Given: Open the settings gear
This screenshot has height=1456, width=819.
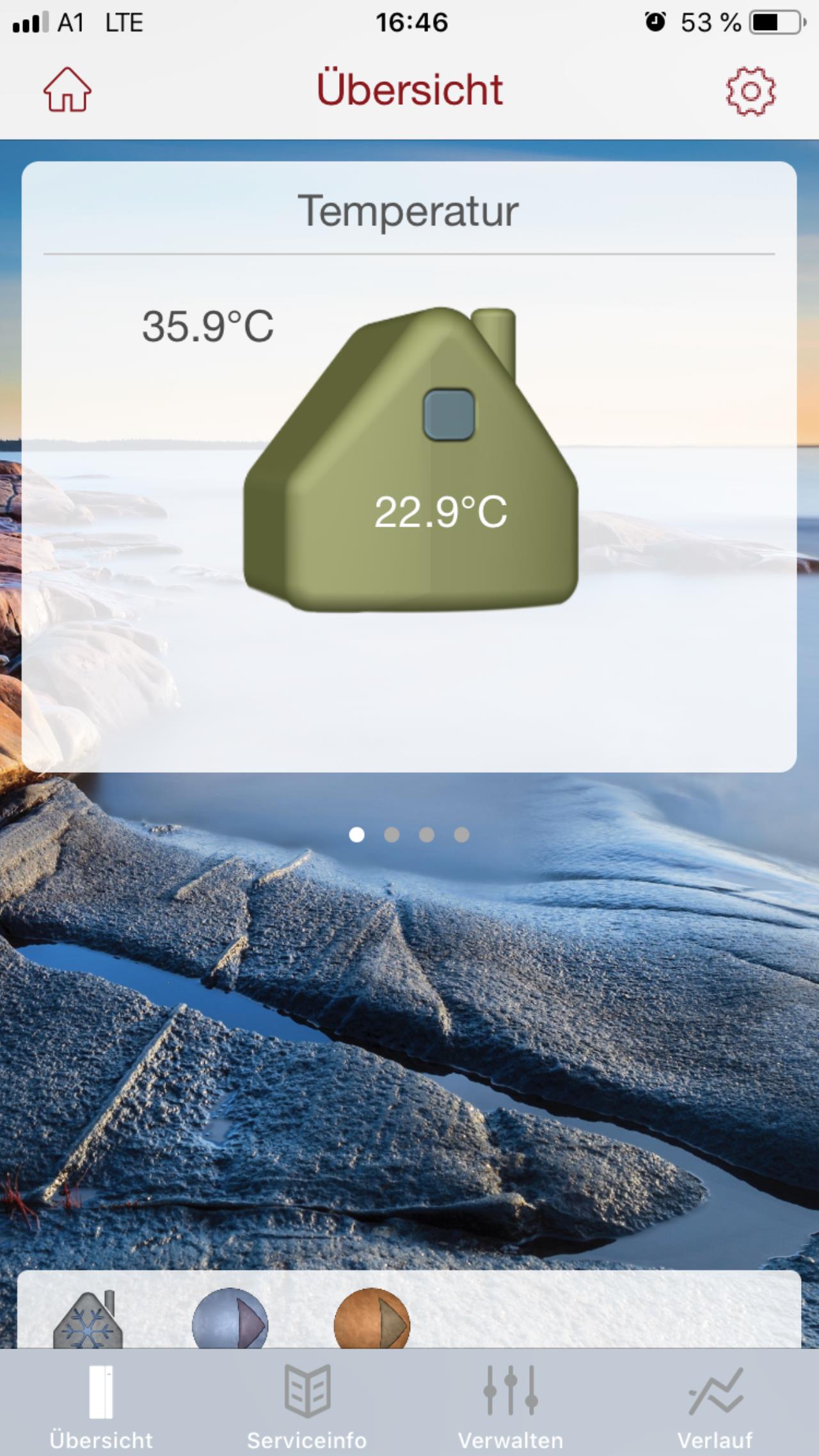Looking at the screenshot, I should 751,91.
